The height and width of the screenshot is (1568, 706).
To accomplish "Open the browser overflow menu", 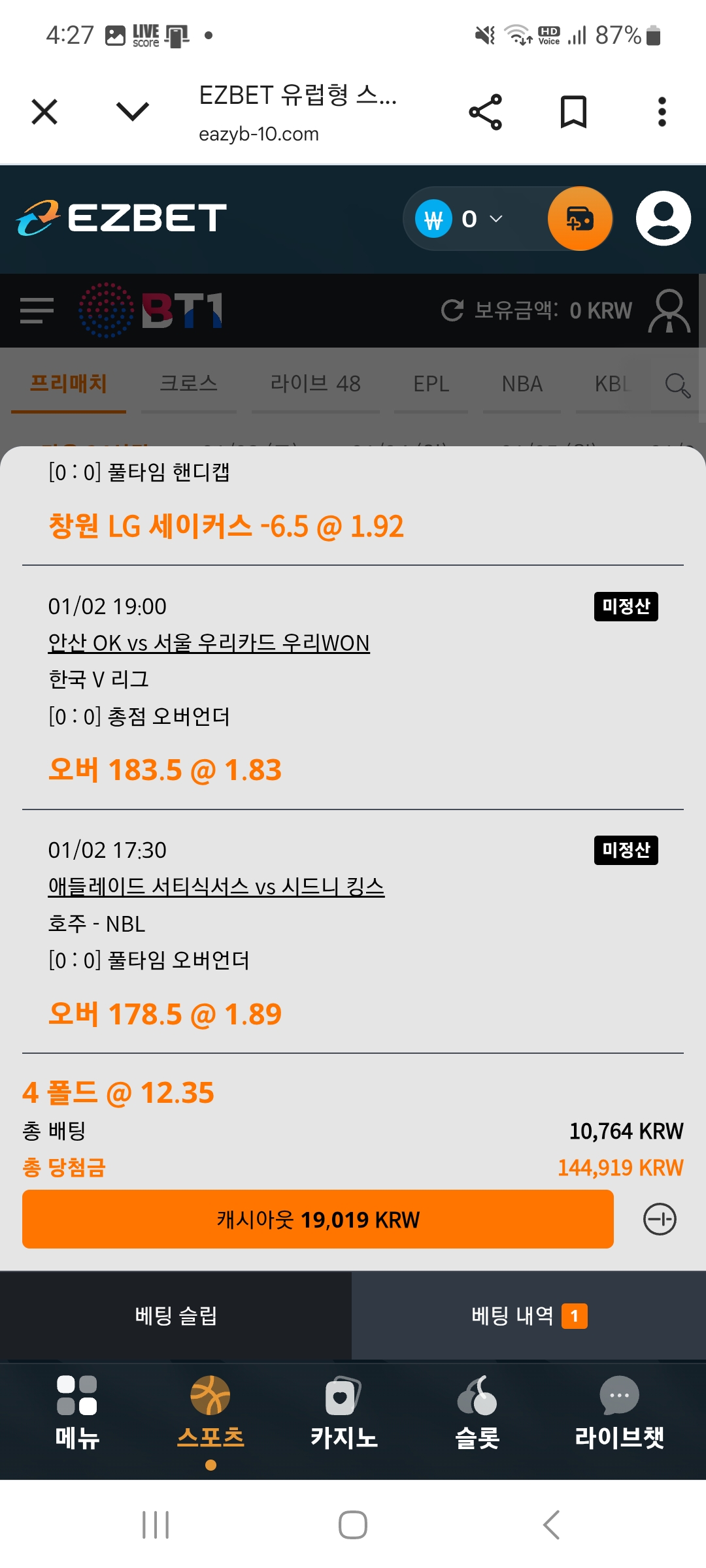I will (x=662, y=112).
